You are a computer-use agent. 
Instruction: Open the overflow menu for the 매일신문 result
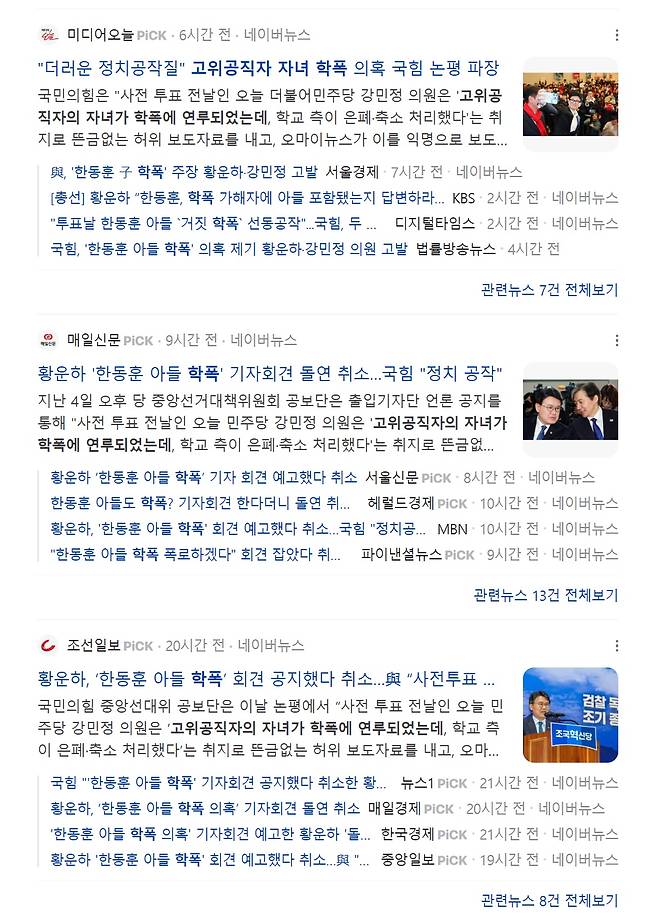point(616,340)
